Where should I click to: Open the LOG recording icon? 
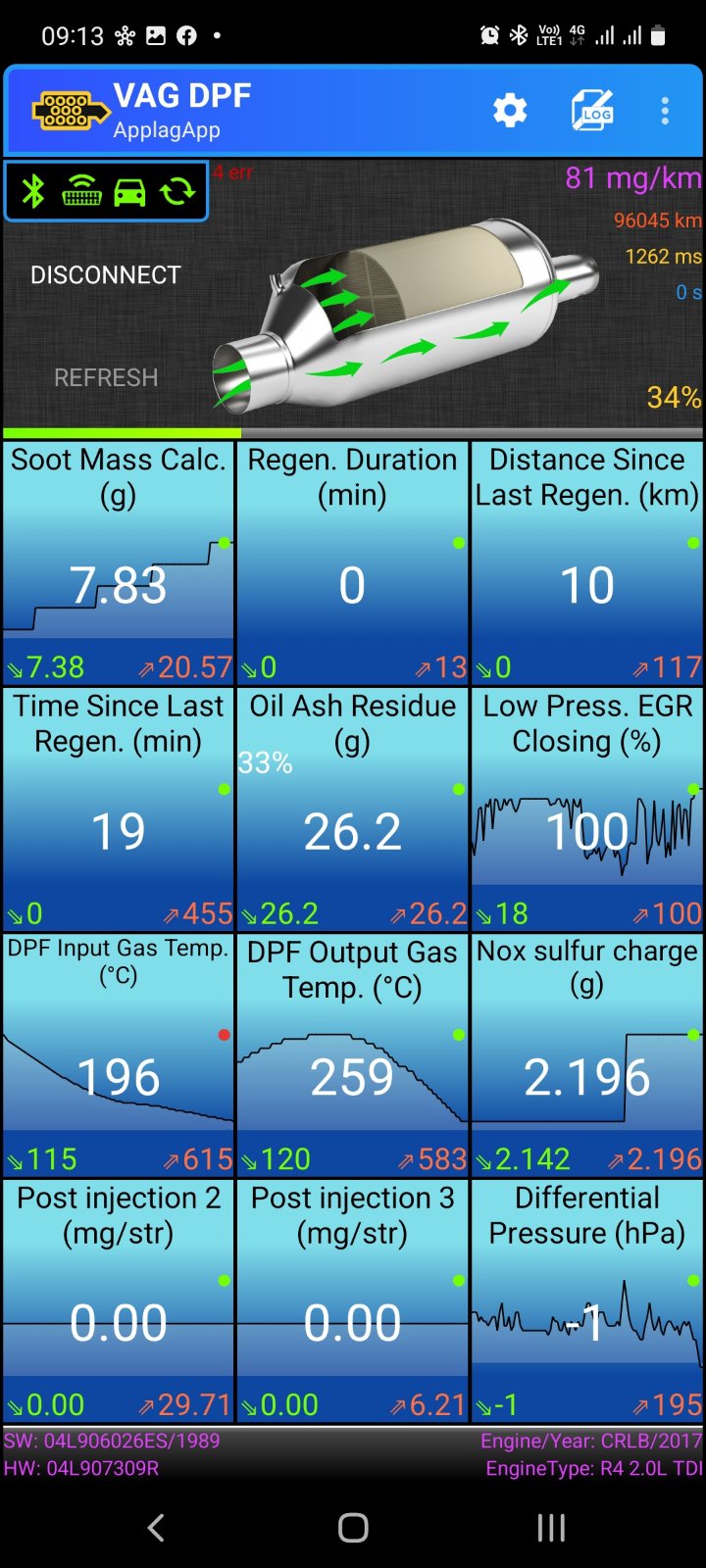592,111
